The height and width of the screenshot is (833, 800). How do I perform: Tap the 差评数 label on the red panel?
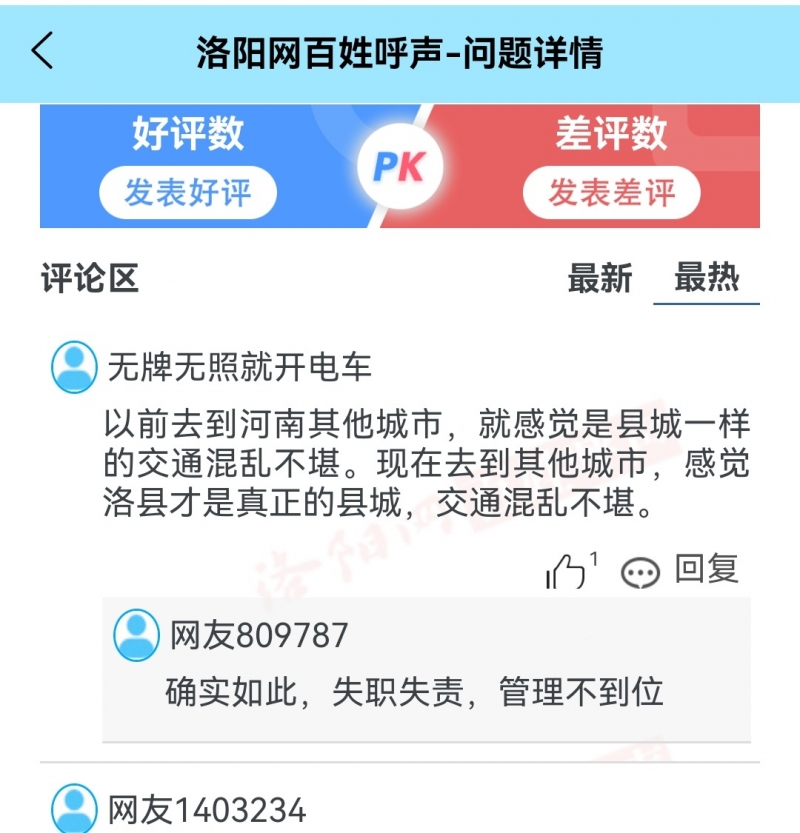[x=613, y=135]
